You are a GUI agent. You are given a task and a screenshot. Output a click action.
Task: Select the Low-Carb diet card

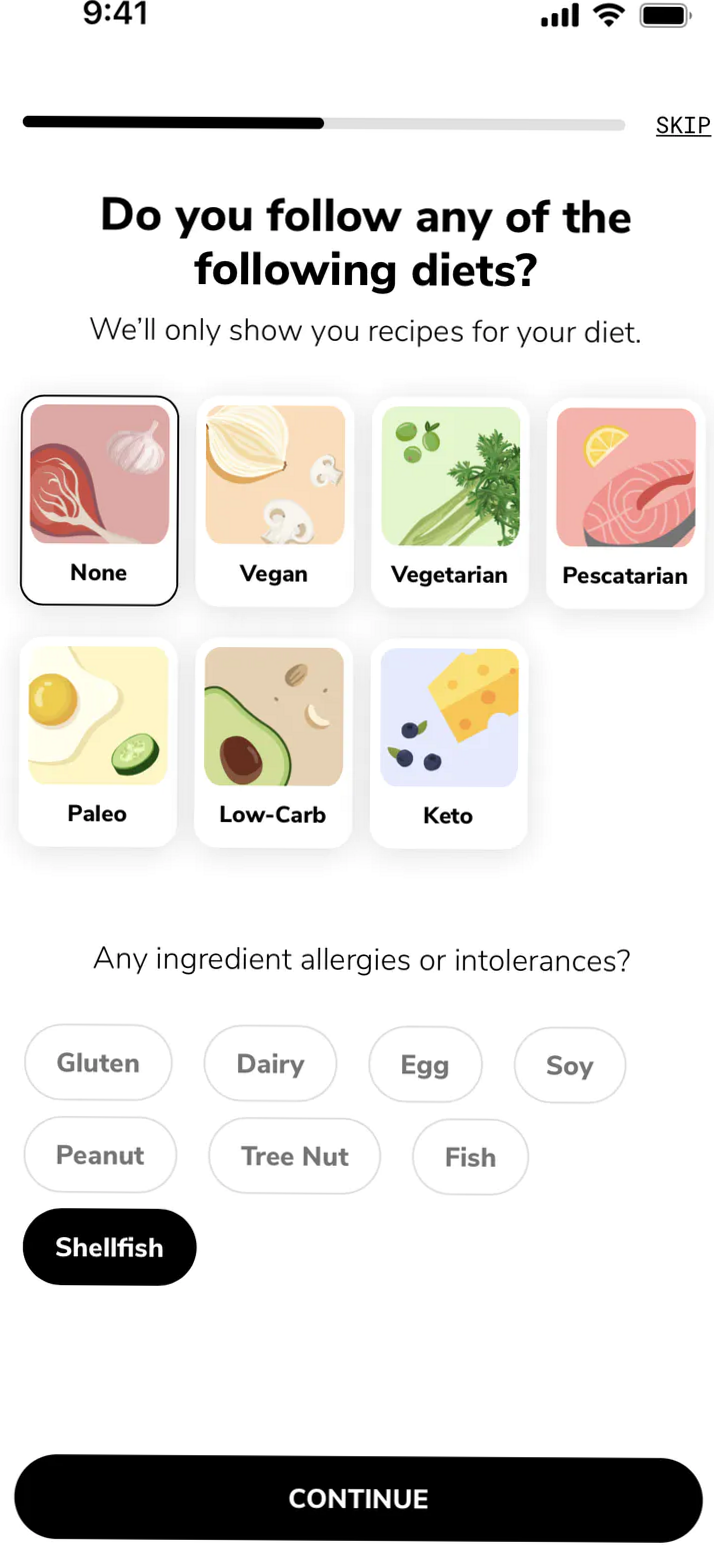point(273,743)
